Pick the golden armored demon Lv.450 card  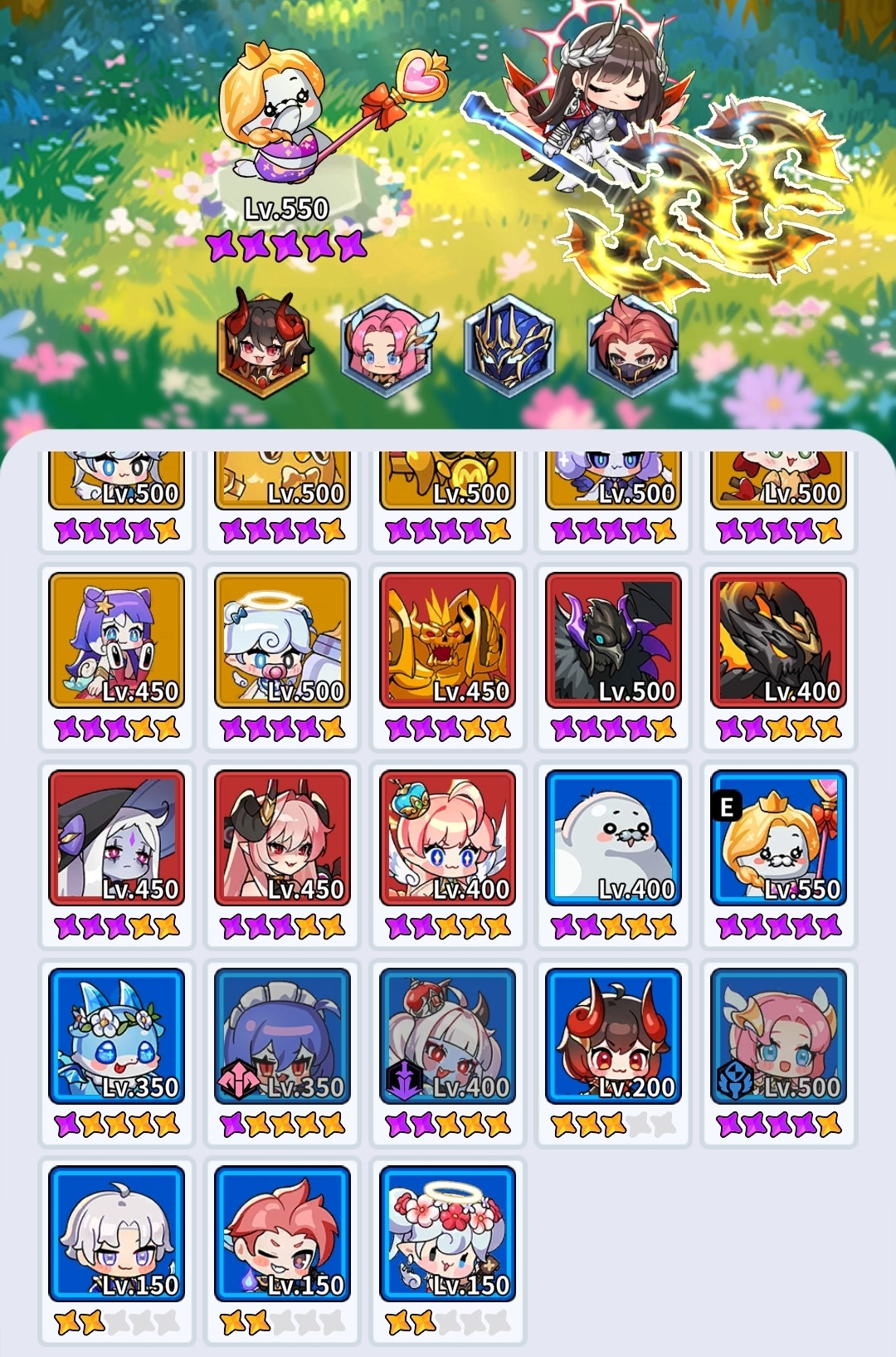click(x=447, y=640)
